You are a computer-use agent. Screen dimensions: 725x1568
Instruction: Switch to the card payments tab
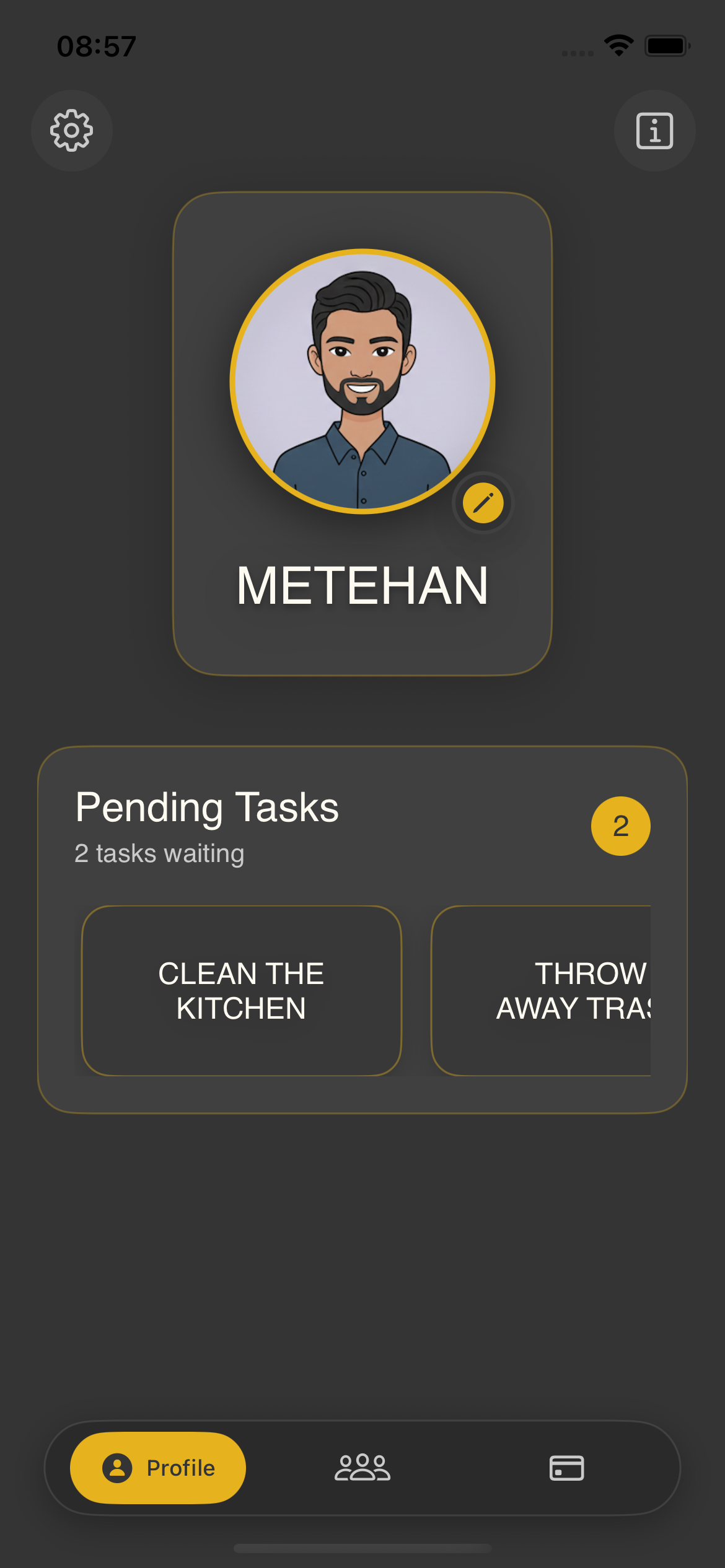pos(566,1468)
